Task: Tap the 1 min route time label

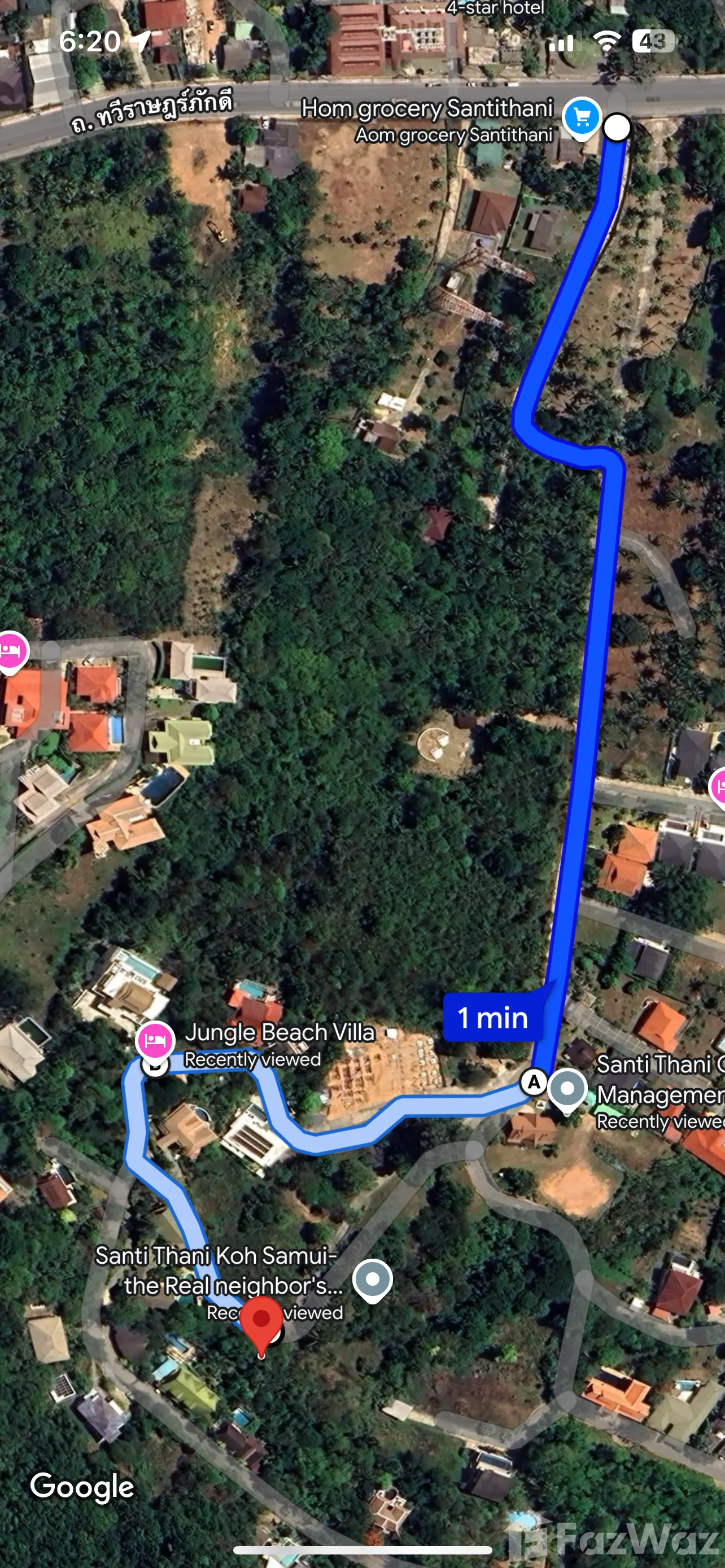Action: click(x=493, y=1018)
